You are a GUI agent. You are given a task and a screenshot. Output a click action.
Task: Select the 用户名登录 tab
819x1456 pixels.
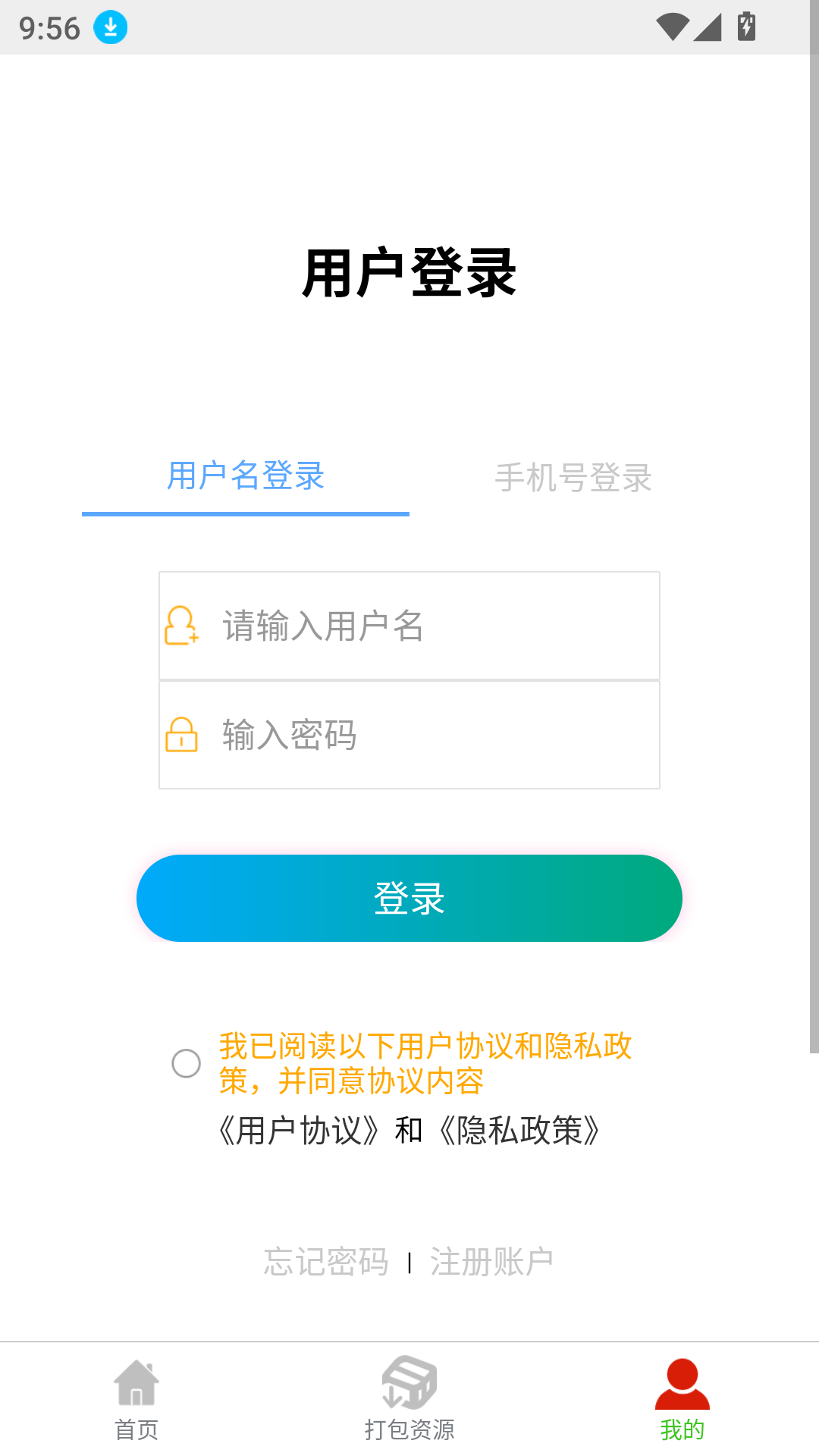tap(245, 478)
